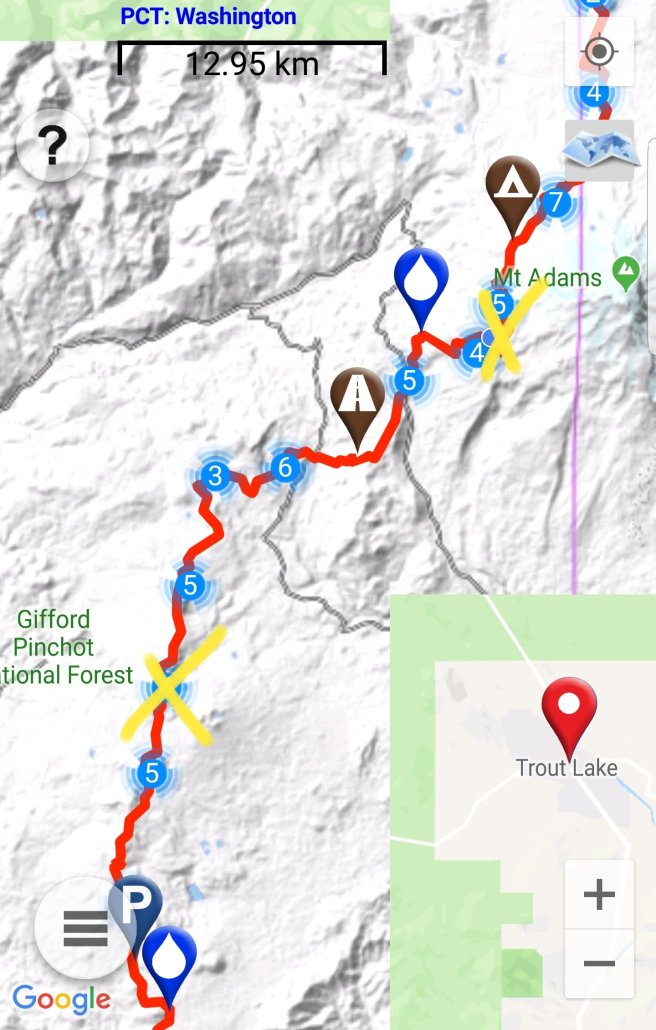Open the help question mark button
Screen dimensions: 656x1030
click(52, 148)
